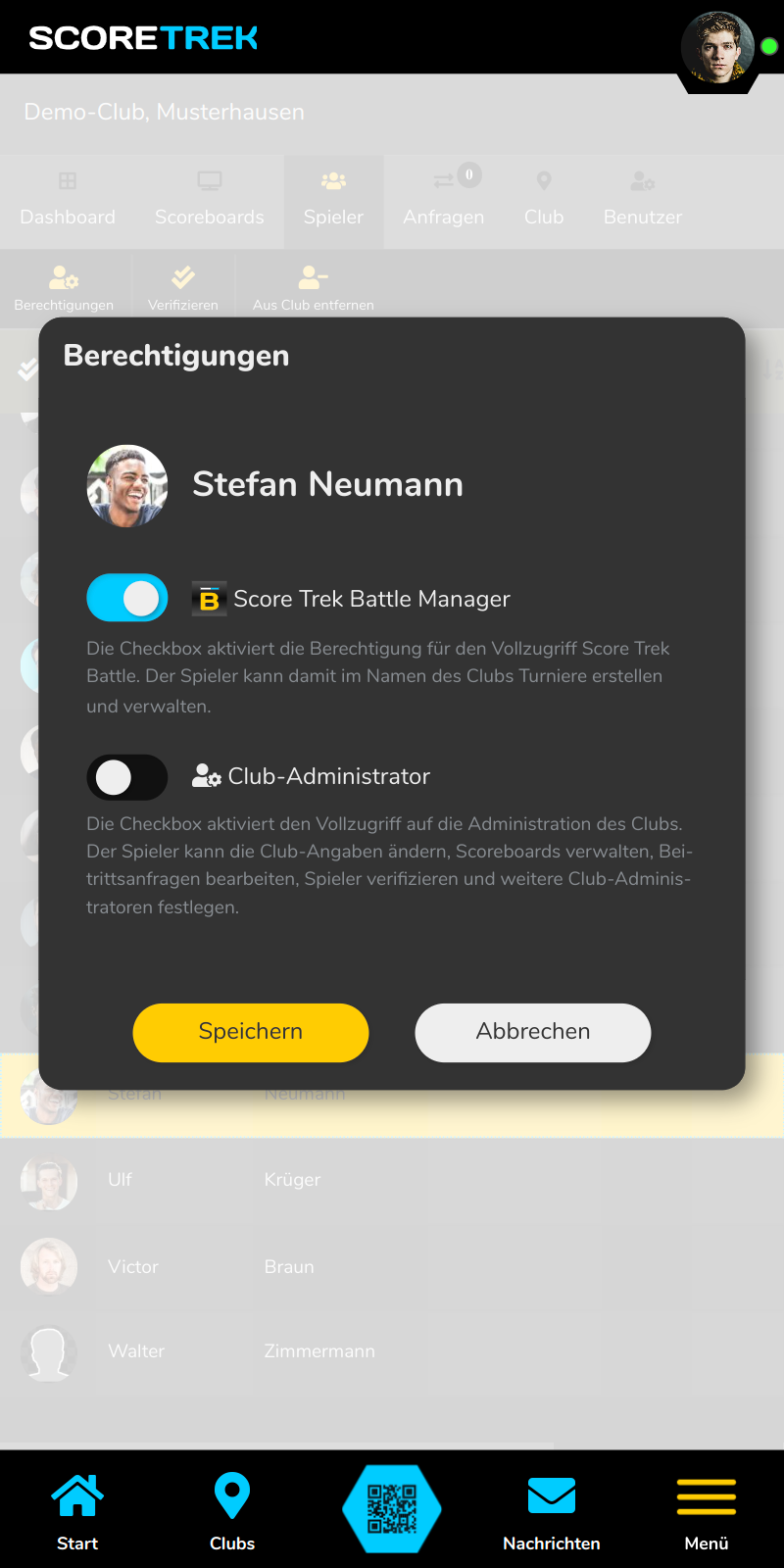Save permissions with Speichern
Viewport: 784px width, 1568px height.
[x=251, y=1032]
